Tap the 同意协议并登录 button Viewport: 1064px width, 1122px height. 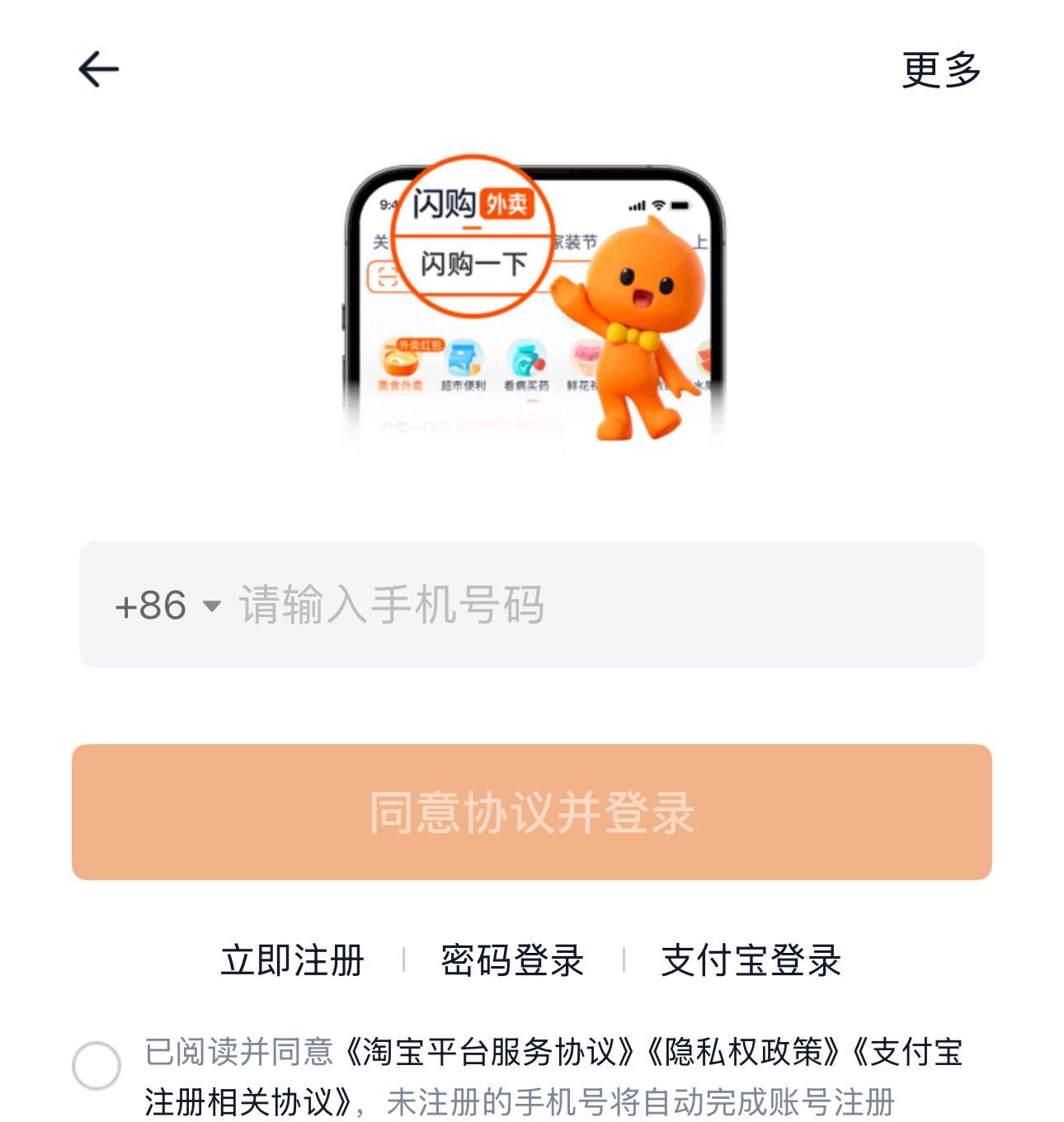531,812
